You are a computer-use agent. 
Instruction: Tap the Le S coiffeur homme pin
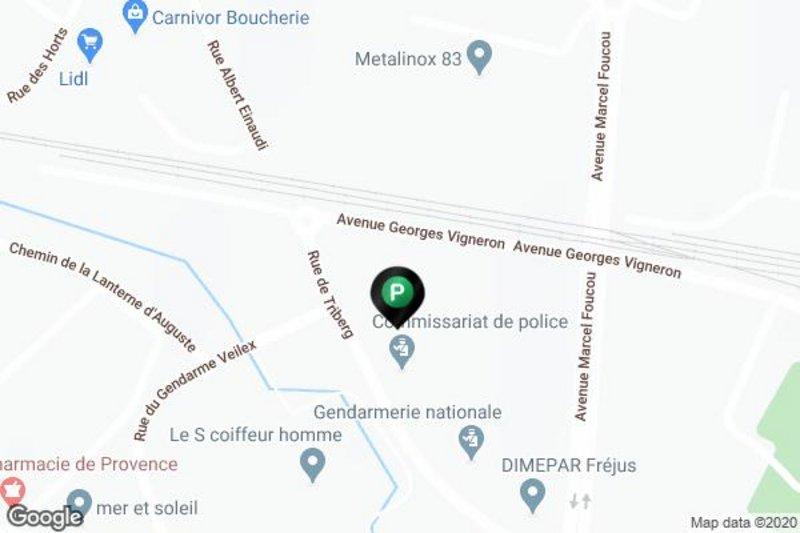pyautogui.click(x=313, y=462)
